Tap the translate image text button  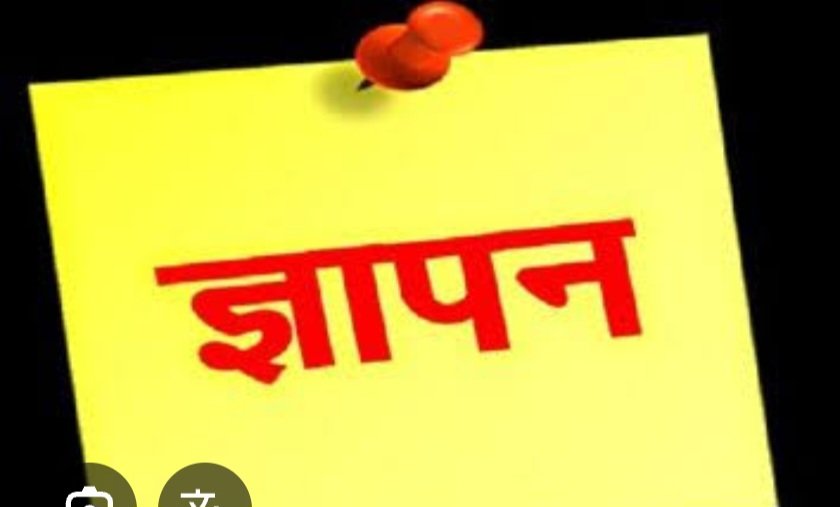pos(204,492)
